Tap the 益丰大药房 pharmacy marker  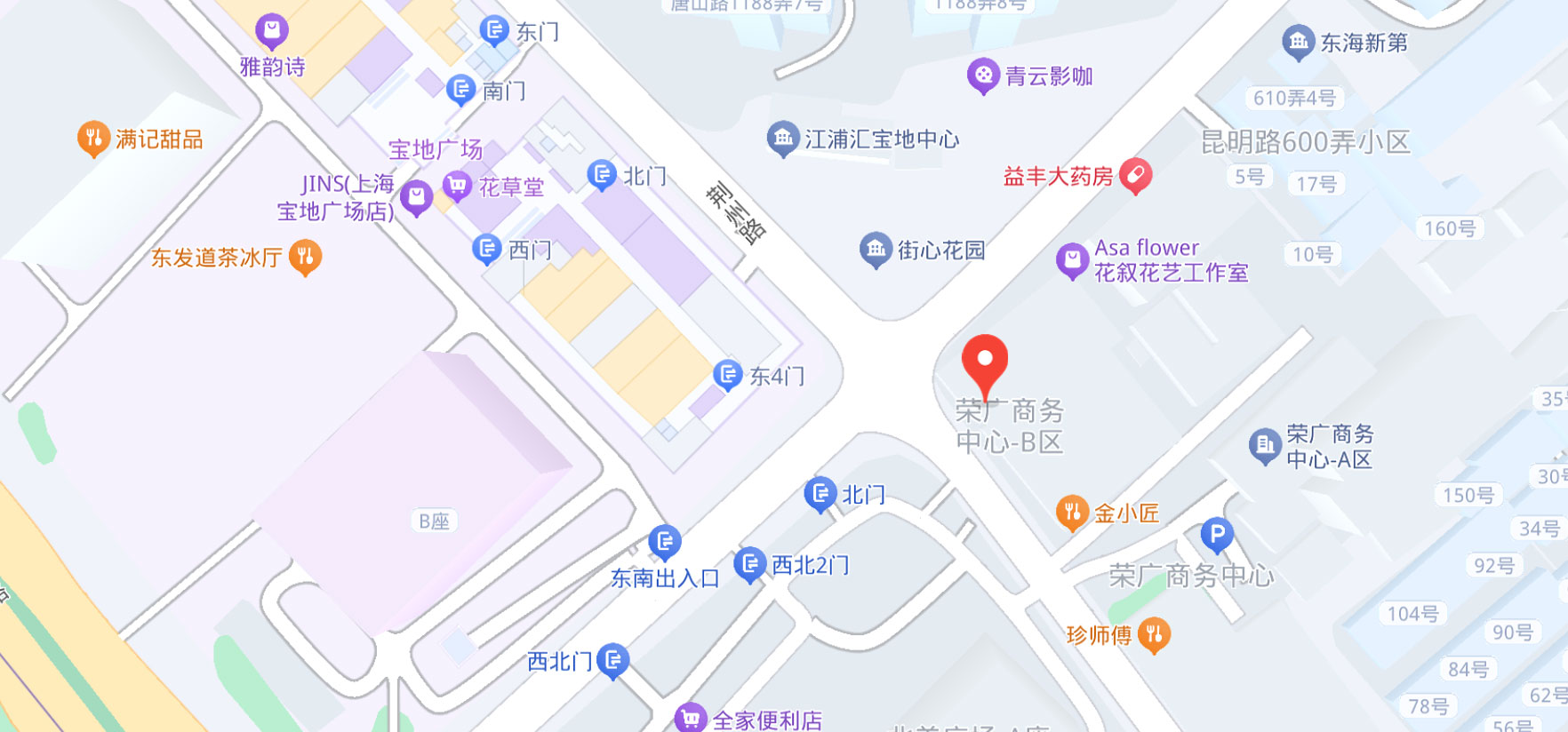click(1135, 176)
